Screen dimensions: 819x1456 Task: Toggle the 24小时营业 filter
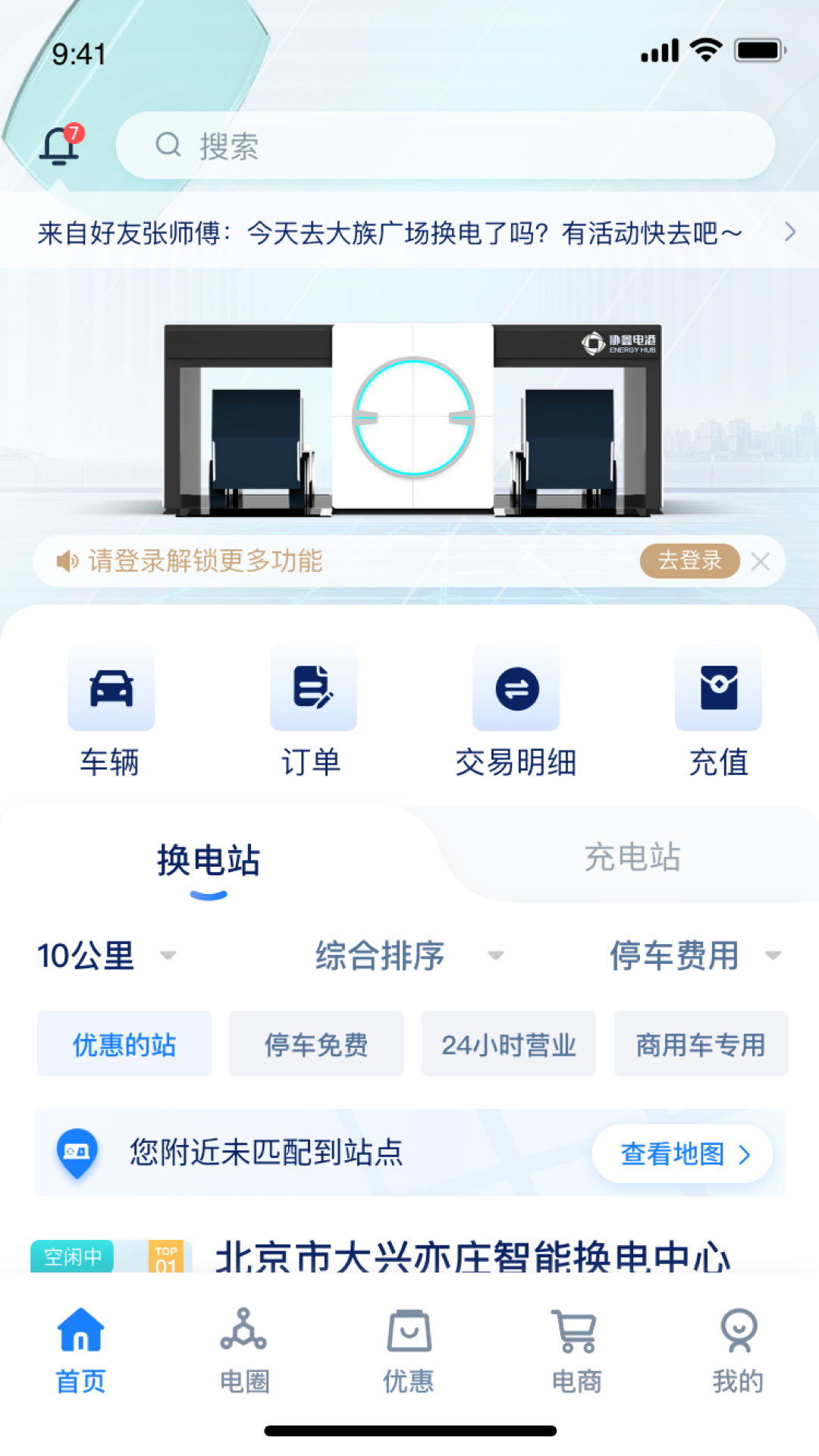pos(508,1043)
